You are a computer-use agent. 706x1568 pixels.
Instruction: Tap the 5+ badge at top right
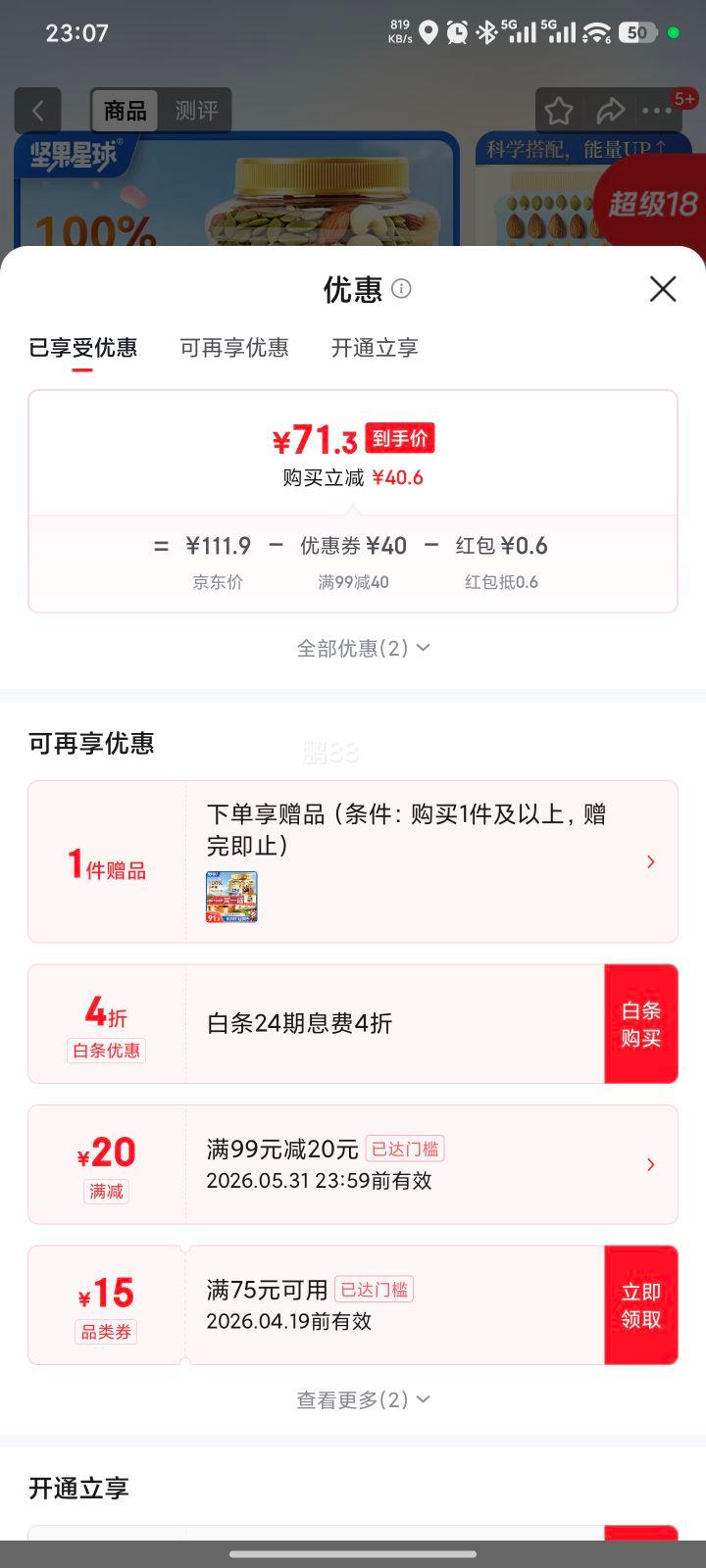[685, 99]
